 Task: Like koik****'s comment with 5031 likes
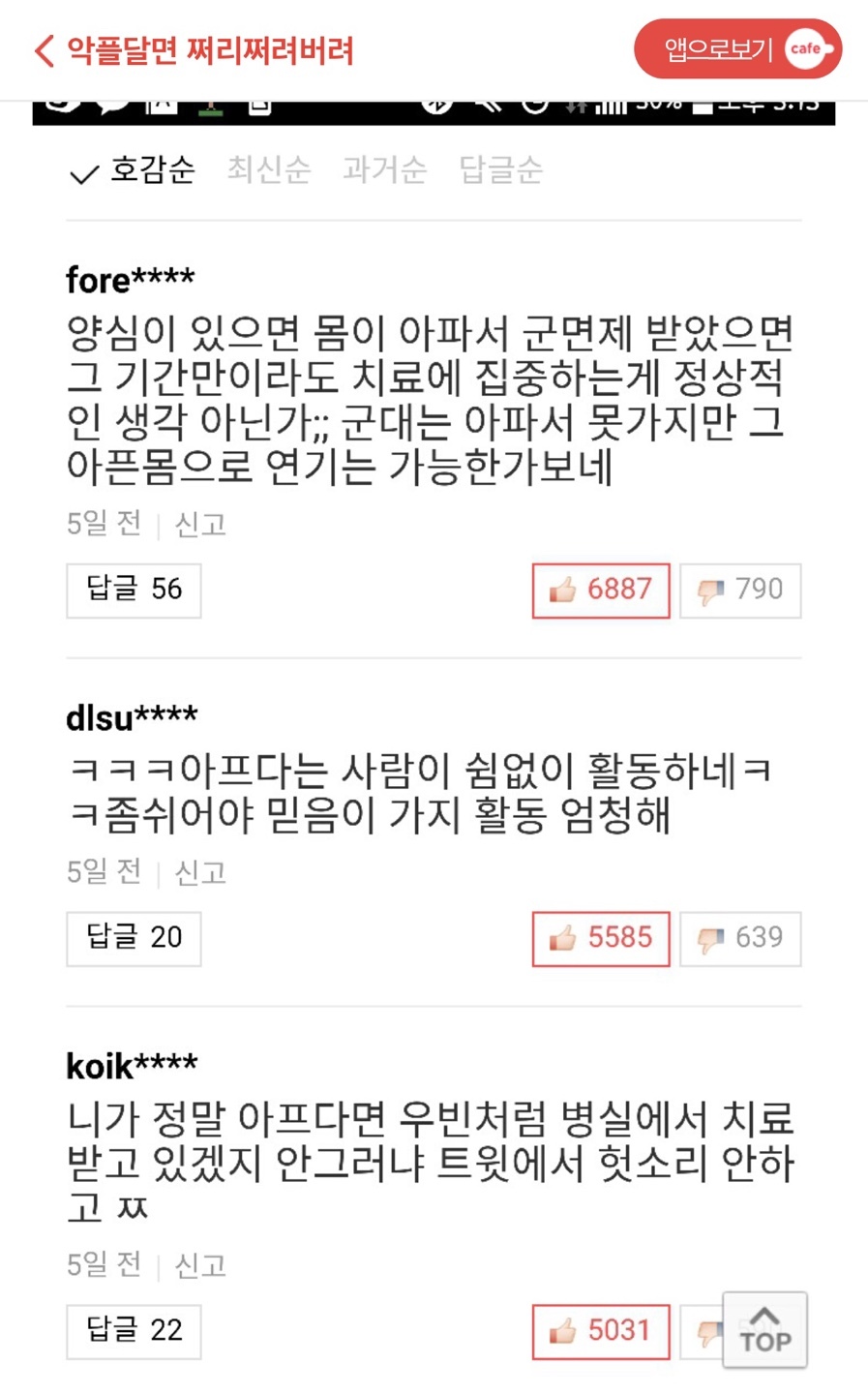(x=601, y=1331)
